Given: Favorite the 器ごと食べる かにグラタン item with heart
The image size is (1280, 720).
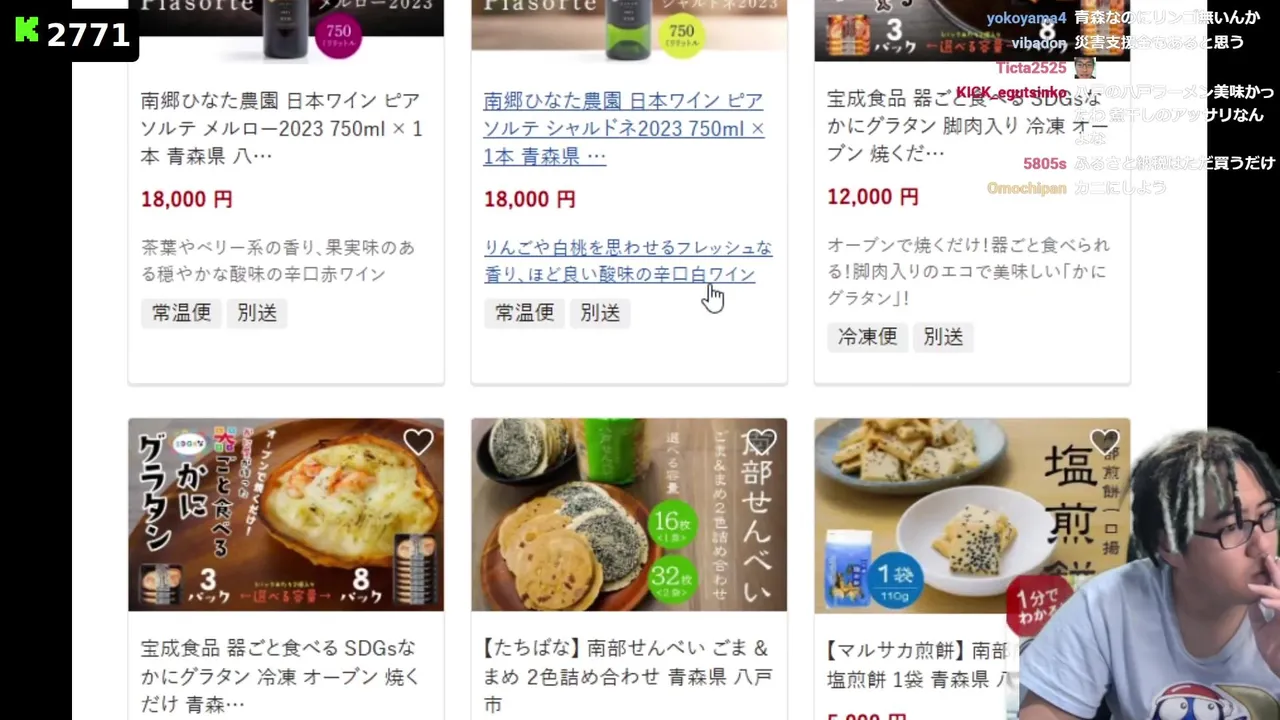Looking at the screenshot, I should (418, 442).
